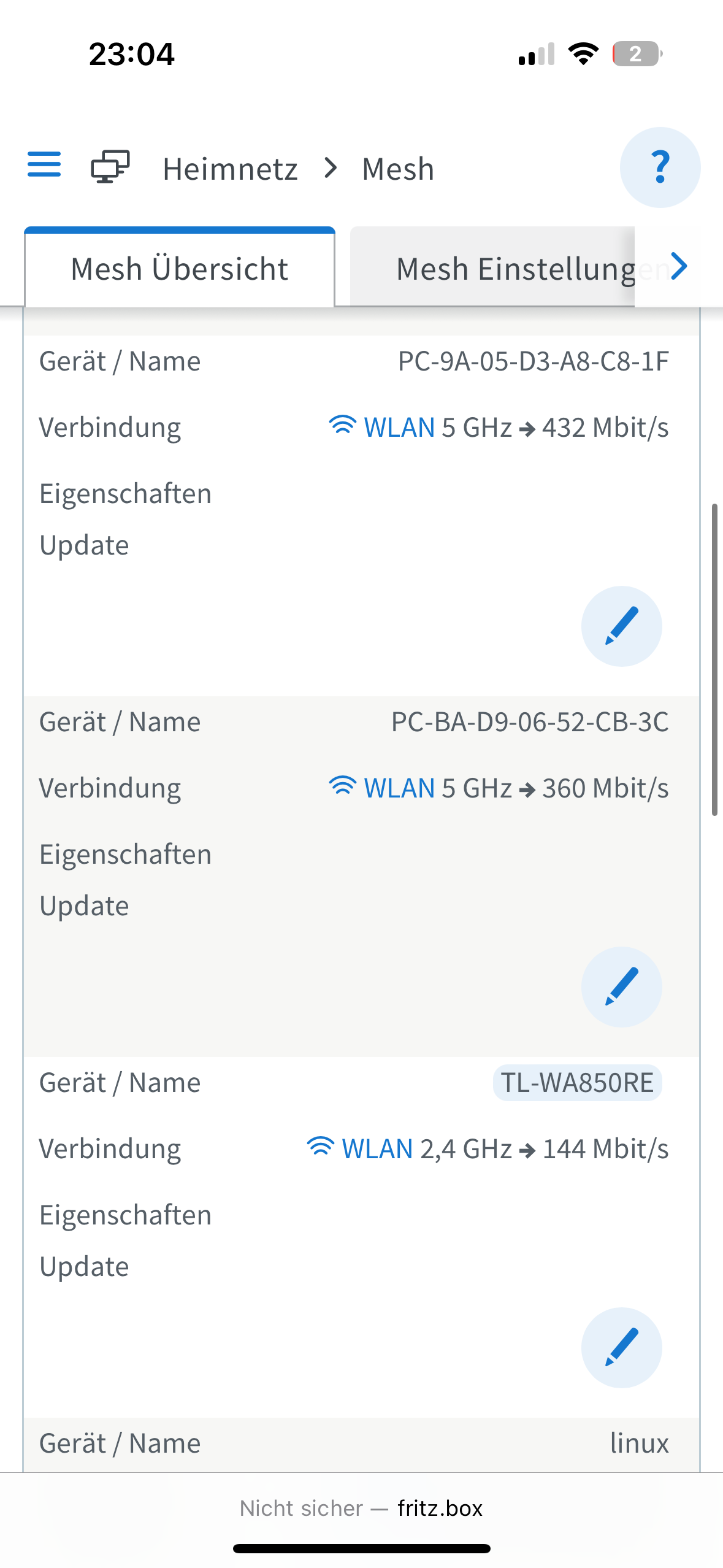723x1568 pixels.
Task: Tap the fritz.box address bar
Action: 361,1508
